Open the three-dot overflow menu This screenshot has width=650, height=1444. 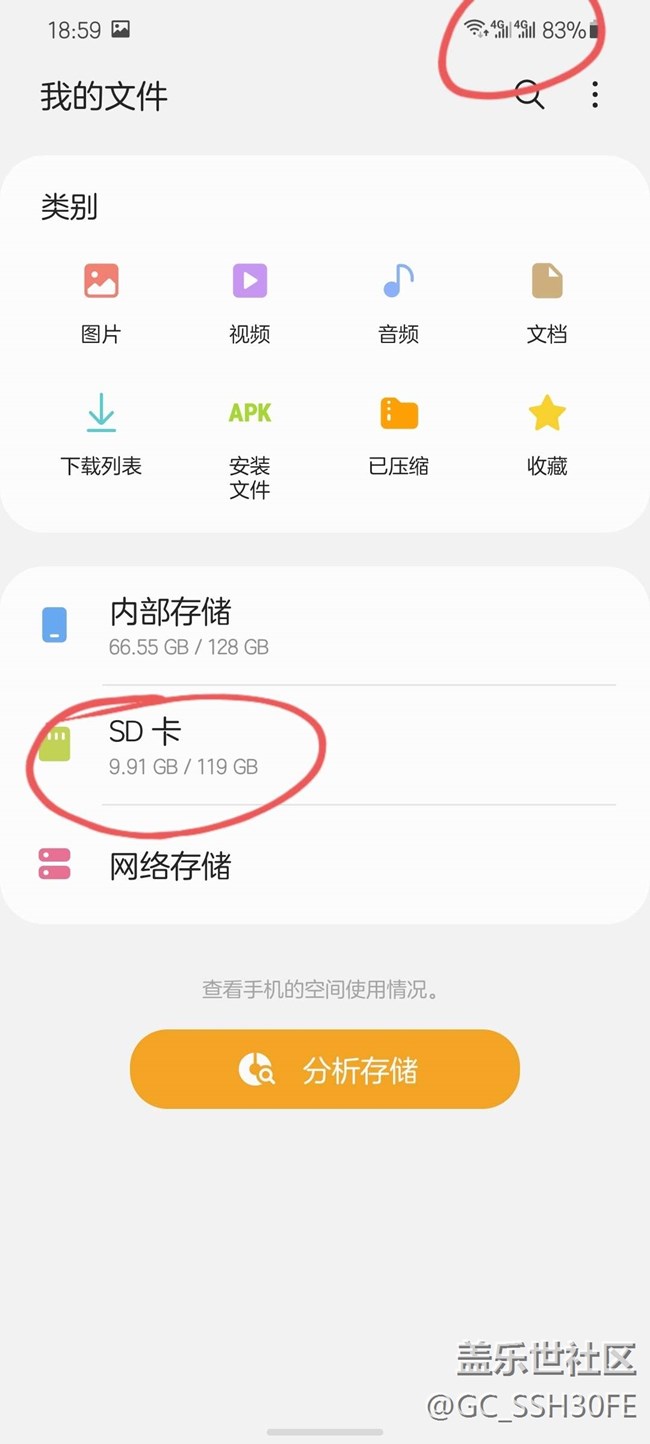point(595,95)
